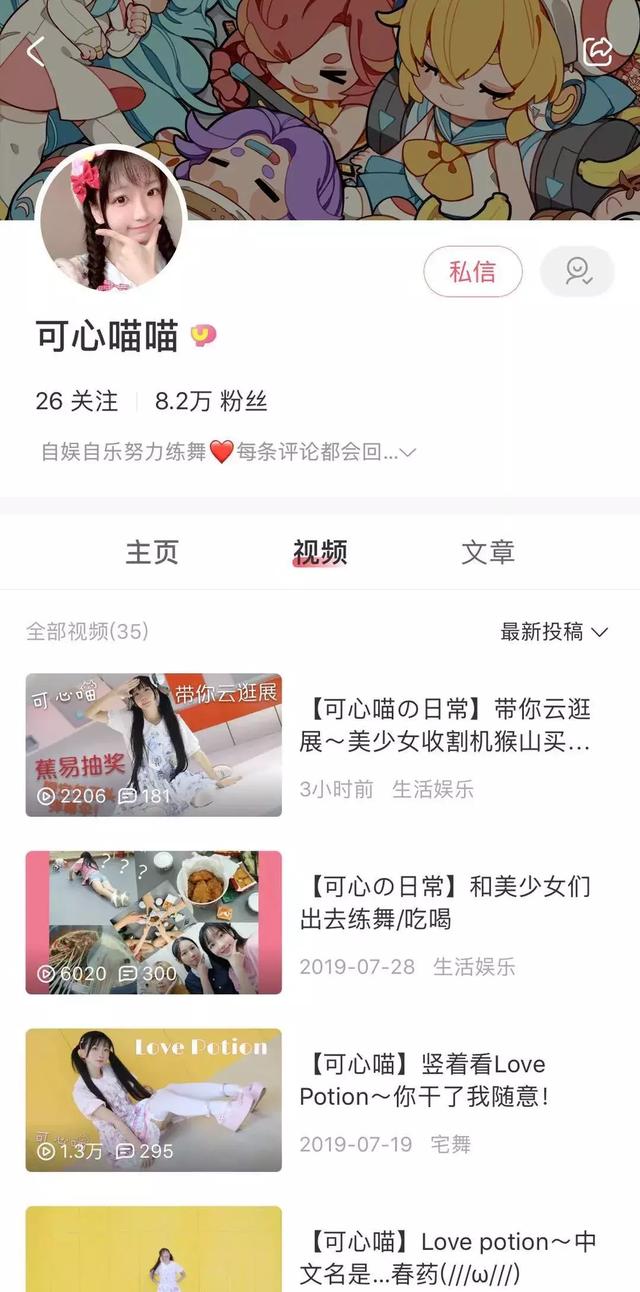The image size is (640, 1292).
Task: Open the profile avatar photo
Action: pos(112,222)
